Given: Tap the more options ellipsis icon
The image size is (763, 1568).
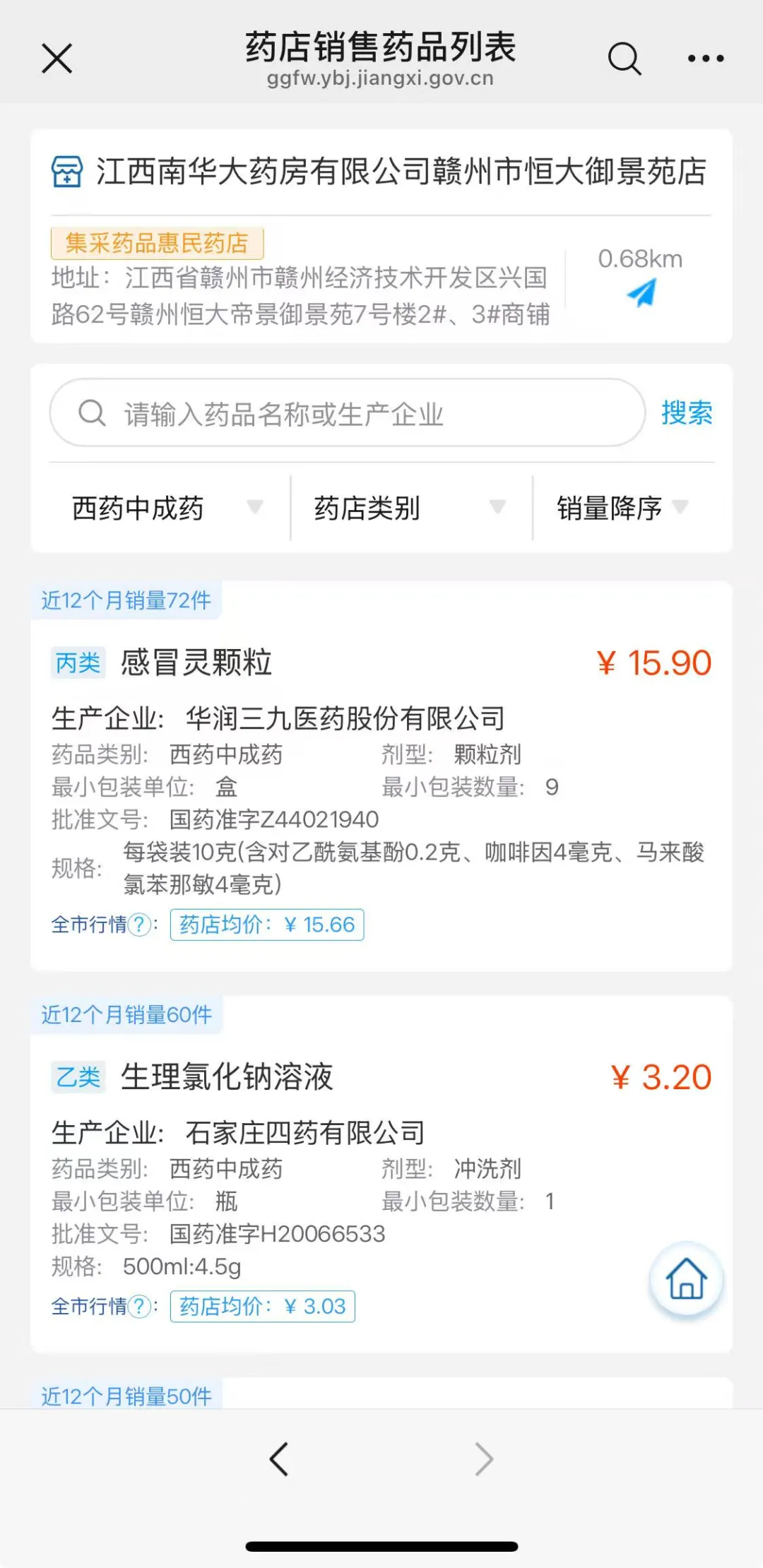Looking at the screenshot, I should (706, 59).
